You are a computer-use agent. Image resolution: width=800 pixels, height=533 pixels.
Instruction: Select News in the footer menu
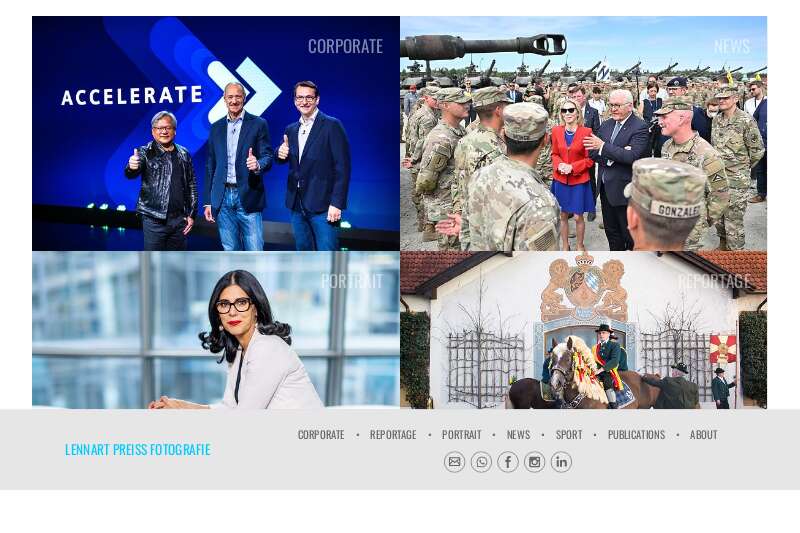coord(518,435)
